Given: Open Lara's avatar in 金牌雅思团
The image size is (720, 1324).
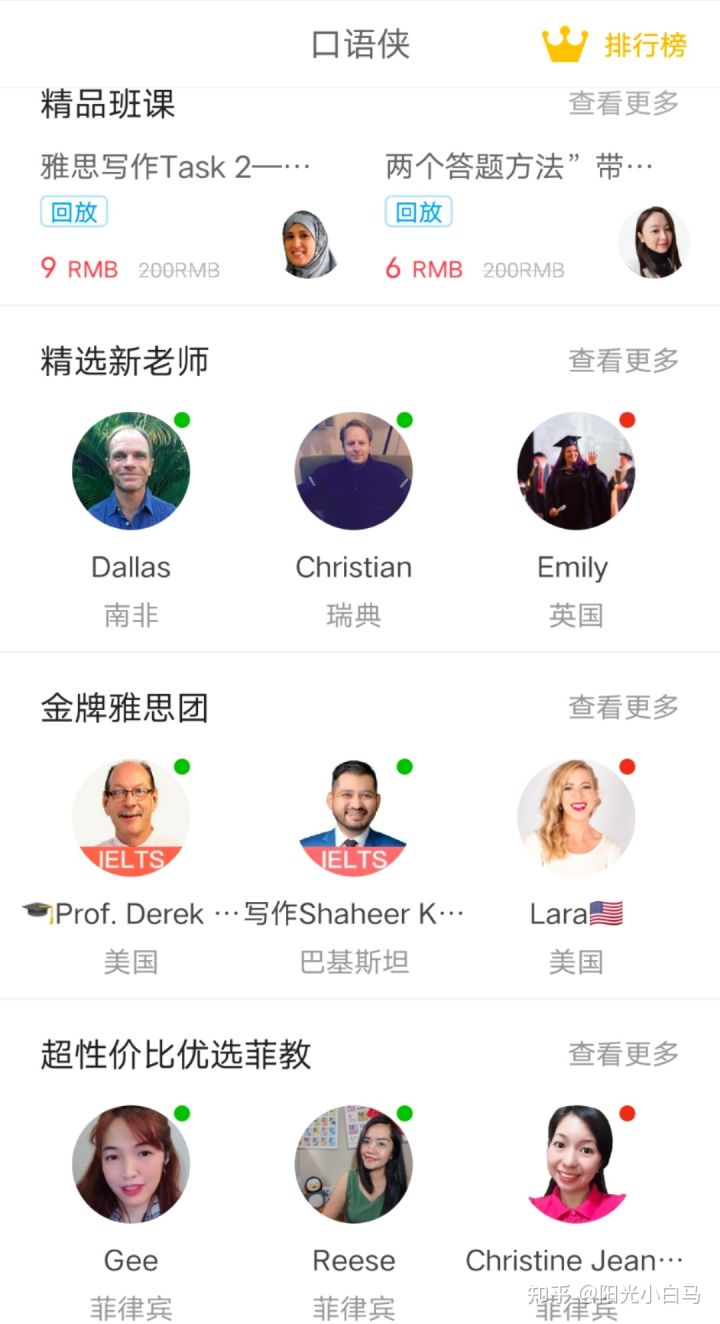Looking at the screenshot, I should (x=575, y=817).
